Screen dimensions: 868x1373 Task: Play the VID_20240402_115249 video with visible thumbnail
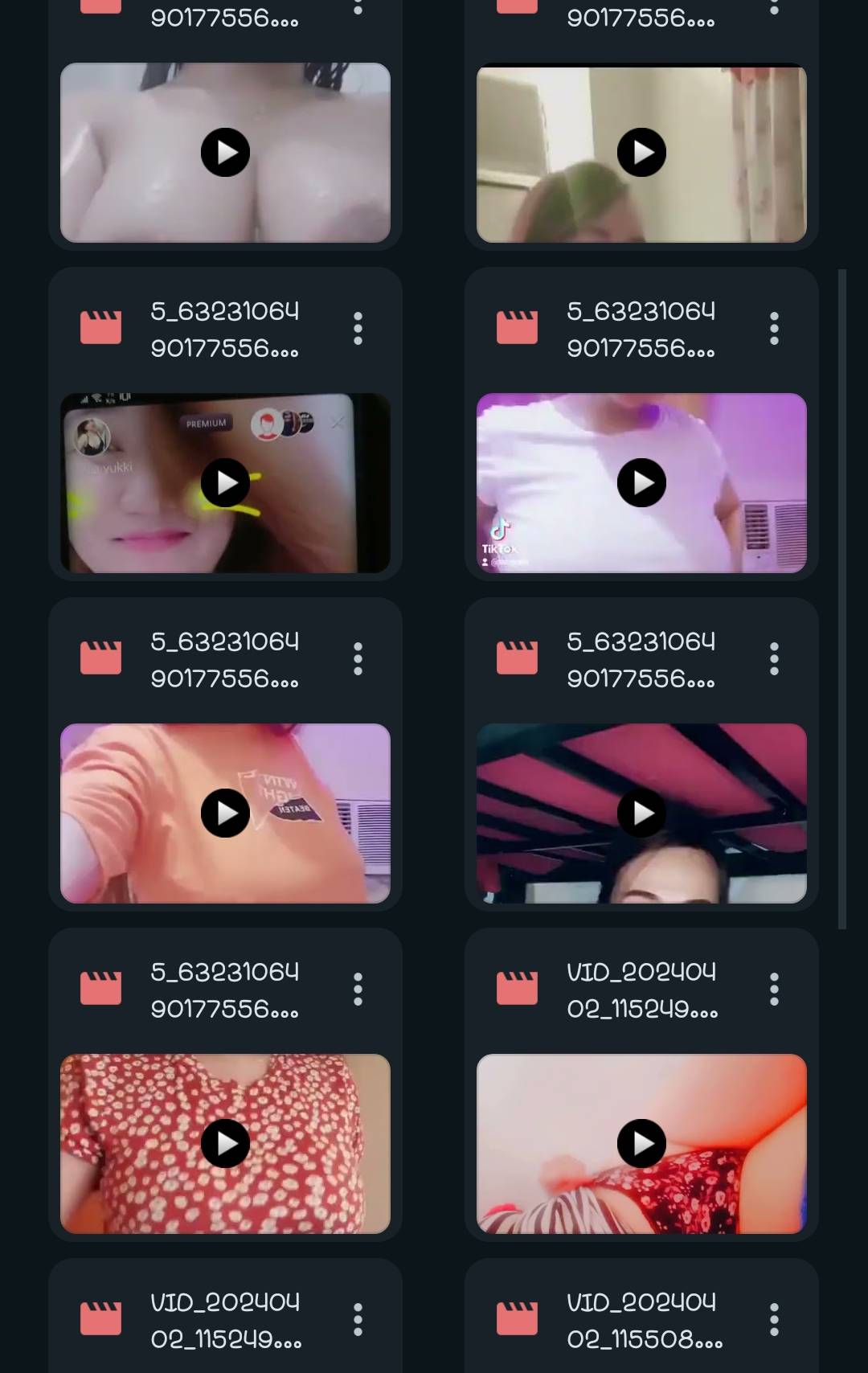pyautogui.click(x=641, y=1144)
